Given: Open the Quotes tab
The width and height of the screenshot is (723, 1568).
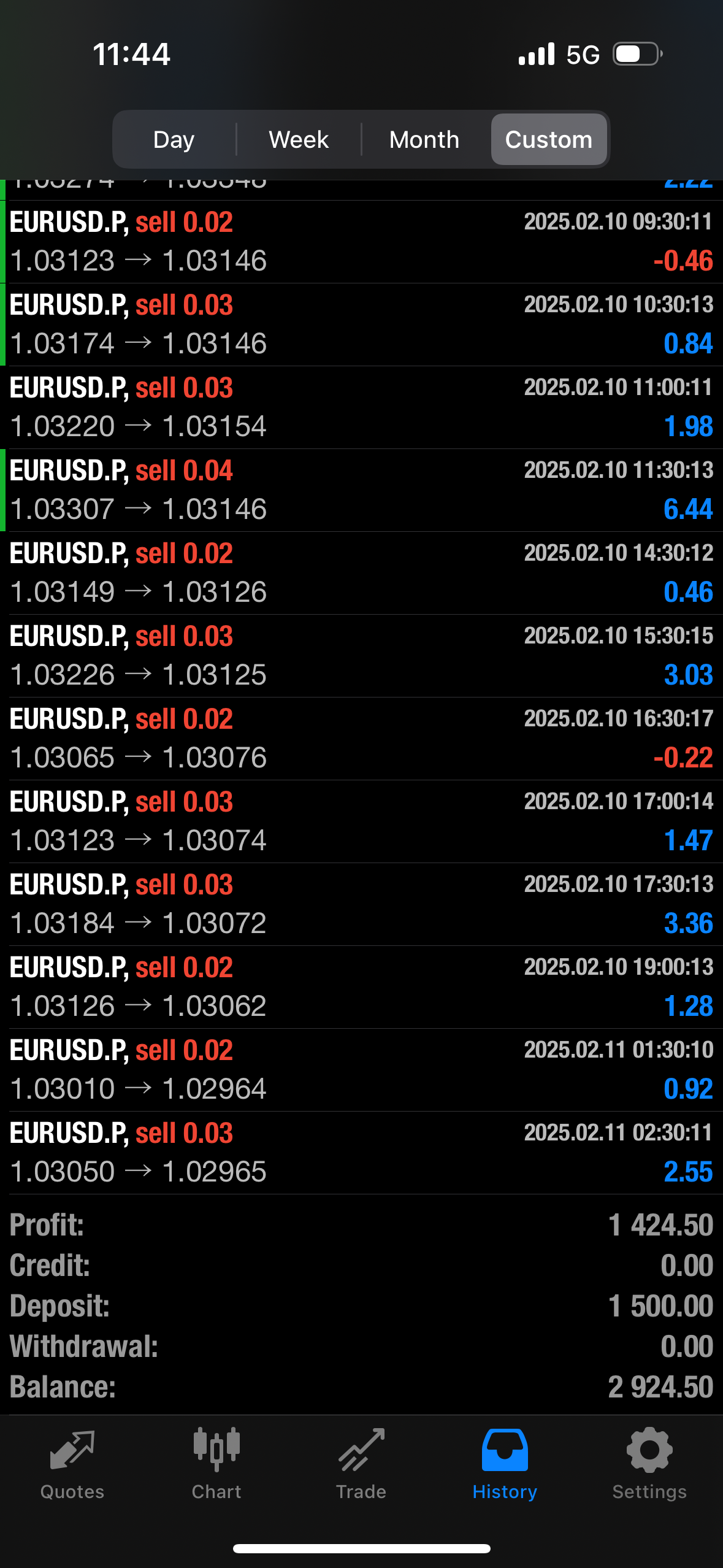Looking at the screenshot, I should click(72, 1463).
